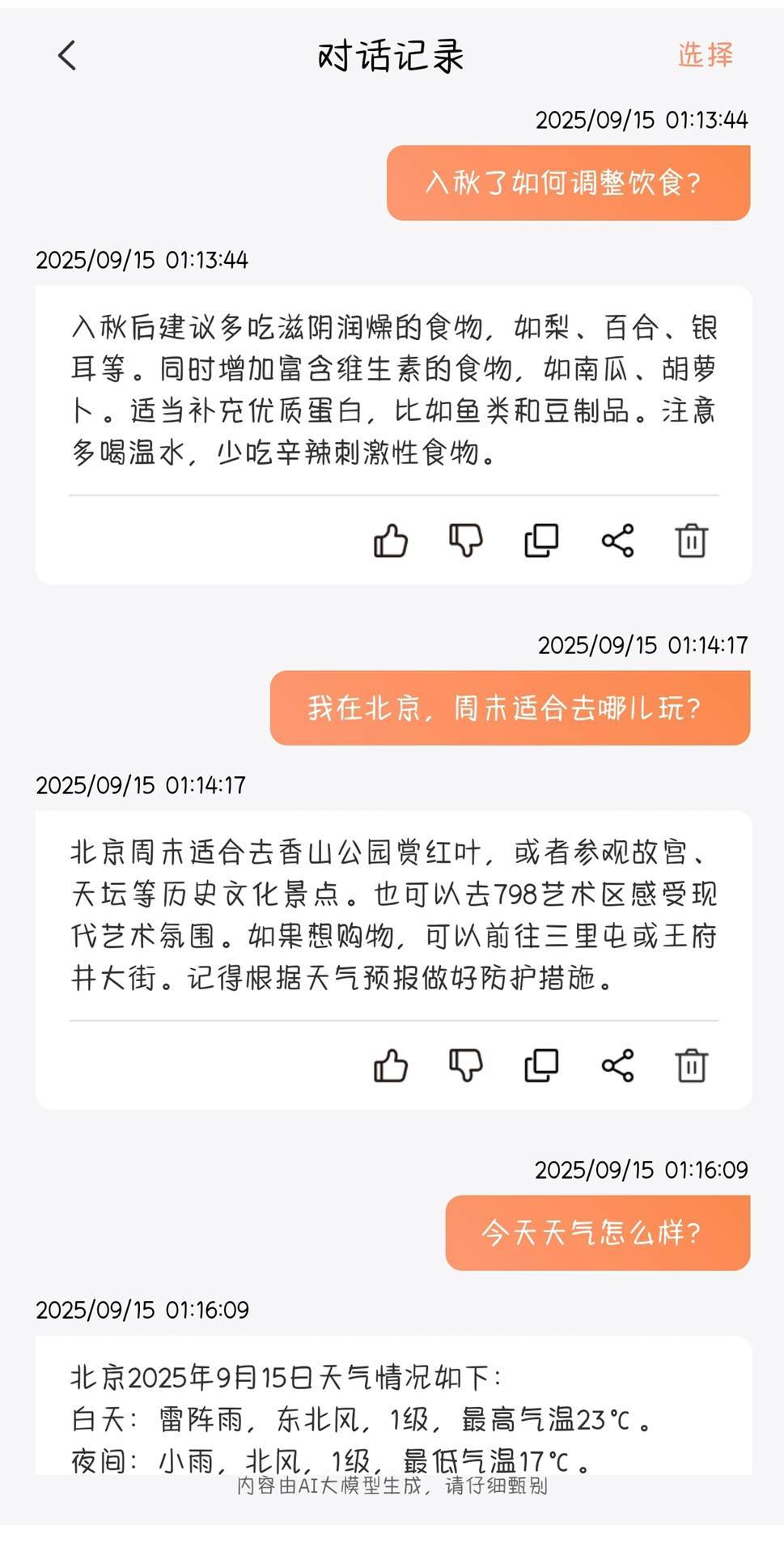Copy the Beijing weekend answer

coord(541,1065)
